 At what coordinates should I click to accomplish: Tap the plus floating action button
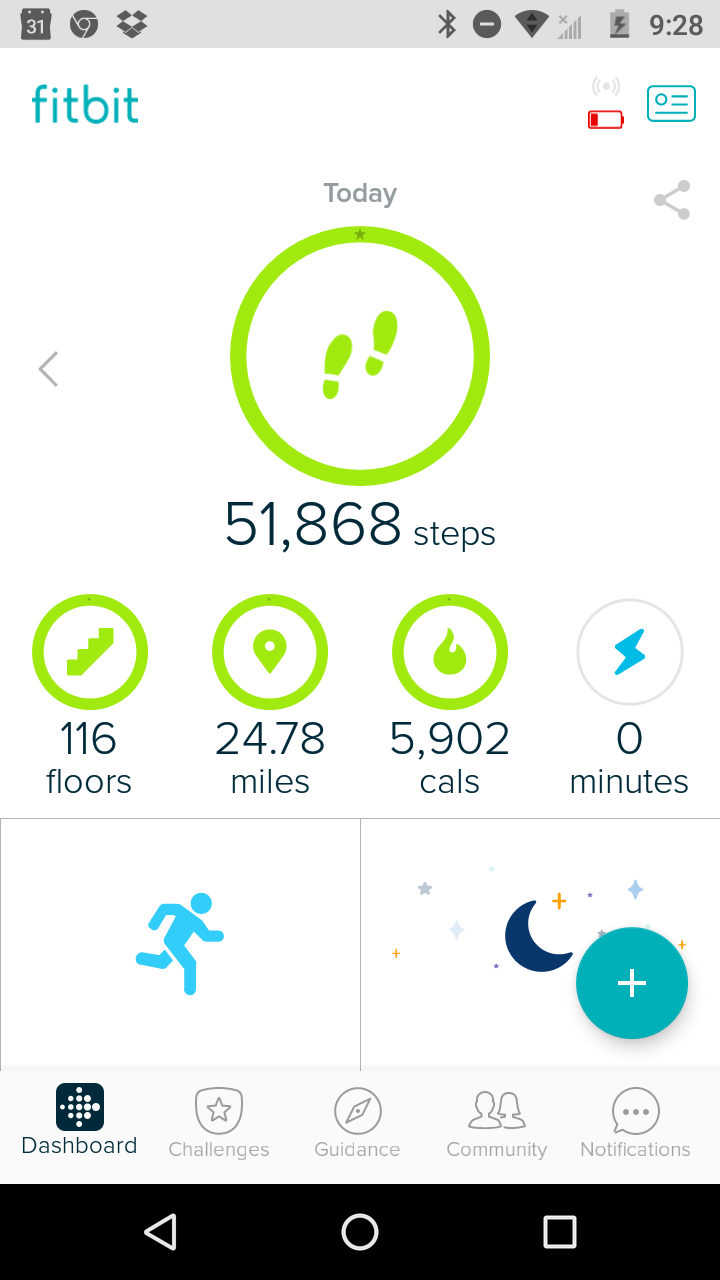(x=632, y=983)
